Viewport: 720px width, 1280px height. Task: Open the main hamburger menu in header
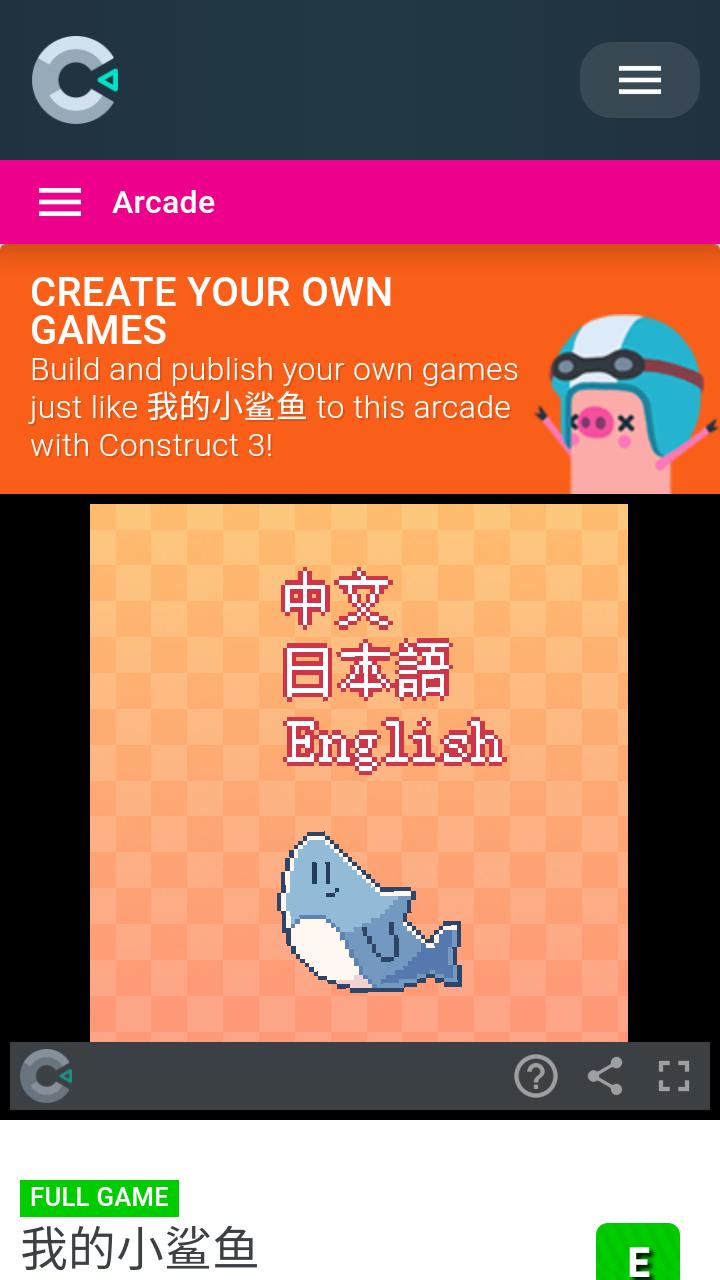pyautogui.click(x=639, y=80)
